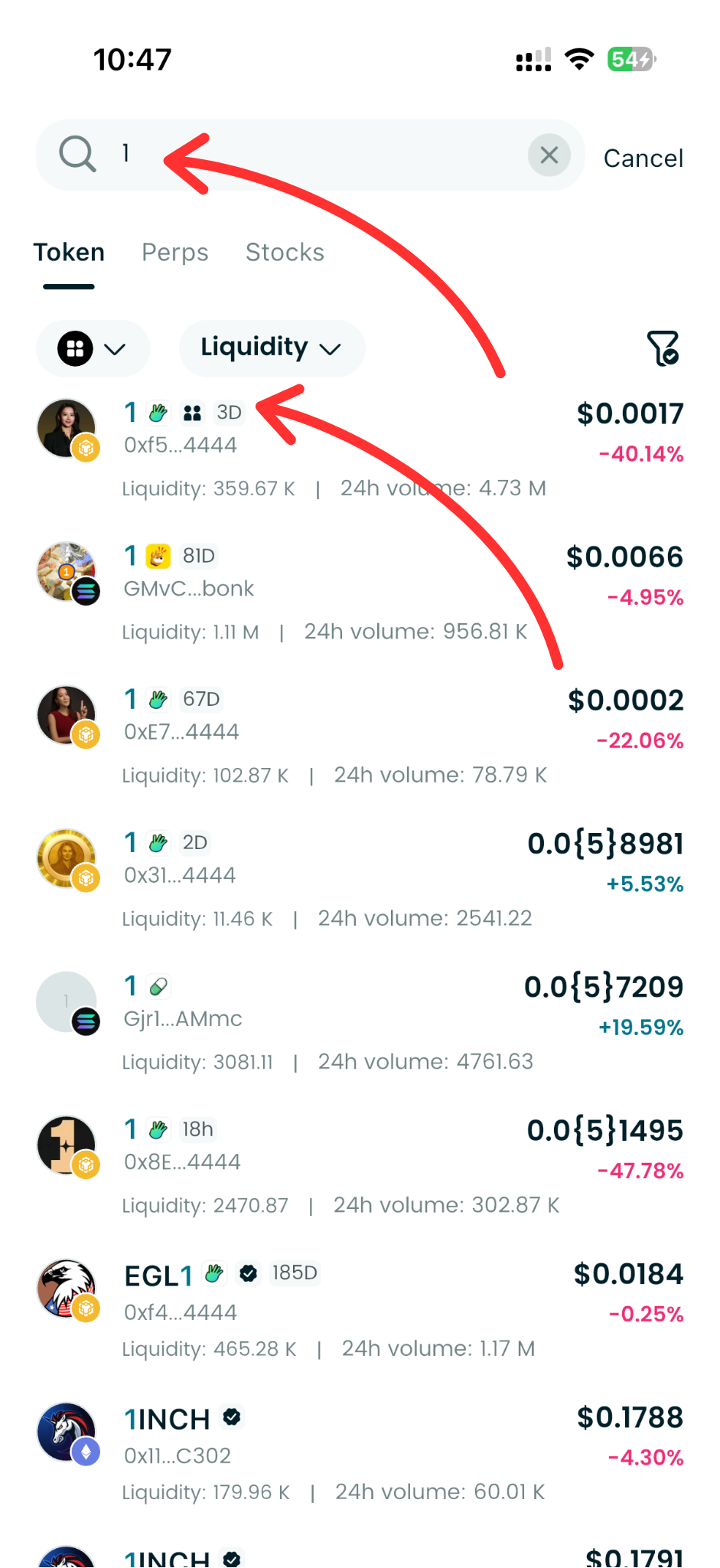Tap the hand badge on token "1" first result
Image resolution: width=720 pixels, height=1568 pixels.
coord(156,413)
